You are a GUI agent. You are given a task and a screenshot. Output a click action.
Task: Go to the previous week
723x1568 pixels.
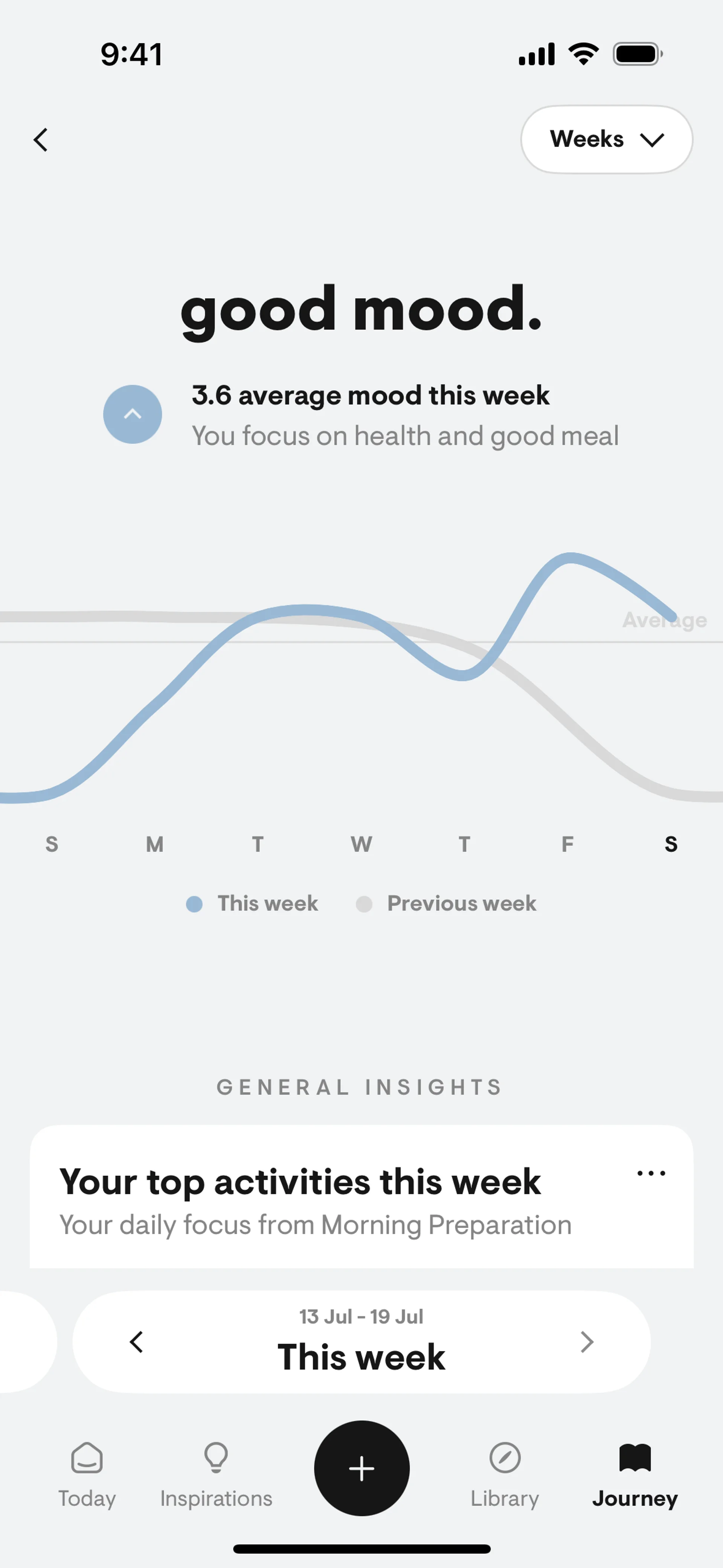[136, 1342]
